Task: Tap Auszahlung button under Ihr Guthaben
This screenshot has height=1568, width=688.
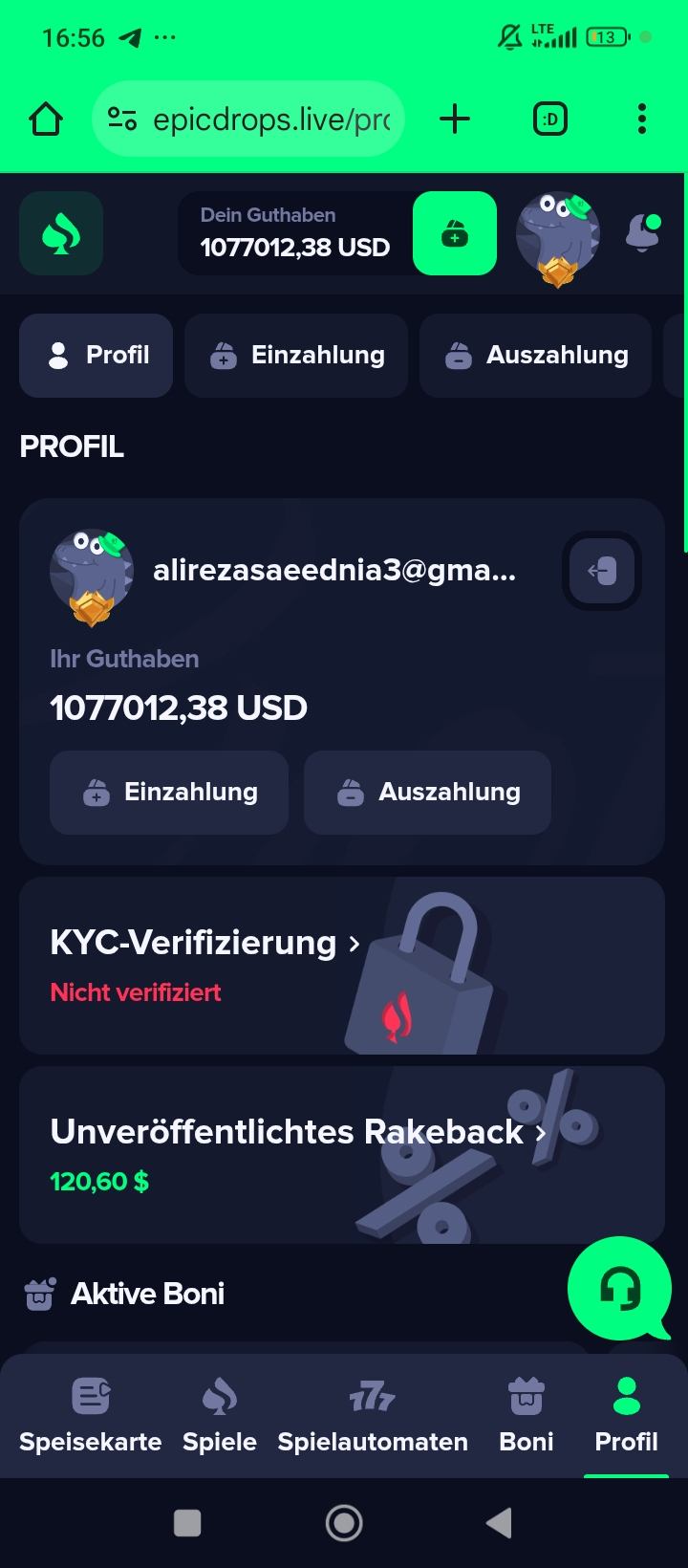Action: (427, 793)
